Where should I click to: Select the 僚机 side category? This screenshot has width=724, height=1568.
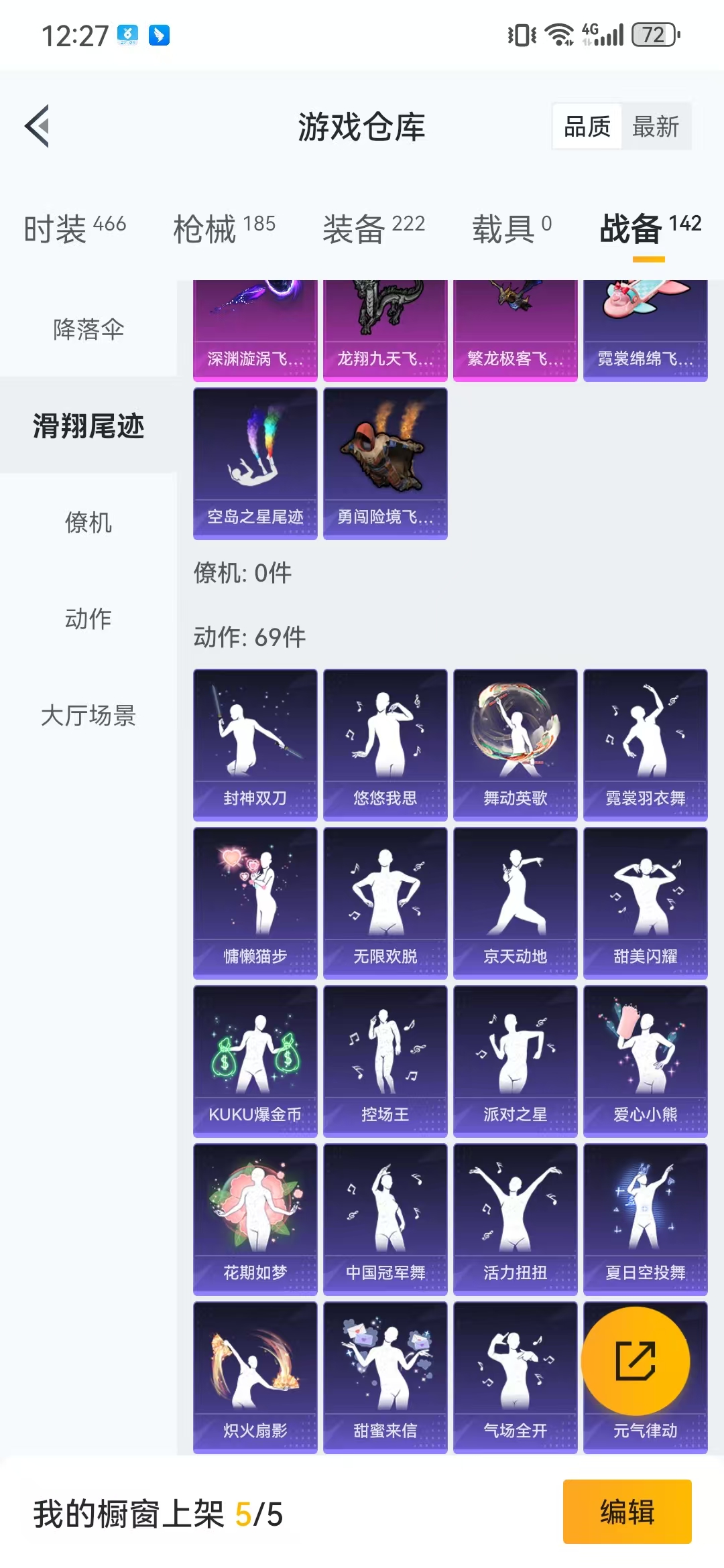point(88,522)
